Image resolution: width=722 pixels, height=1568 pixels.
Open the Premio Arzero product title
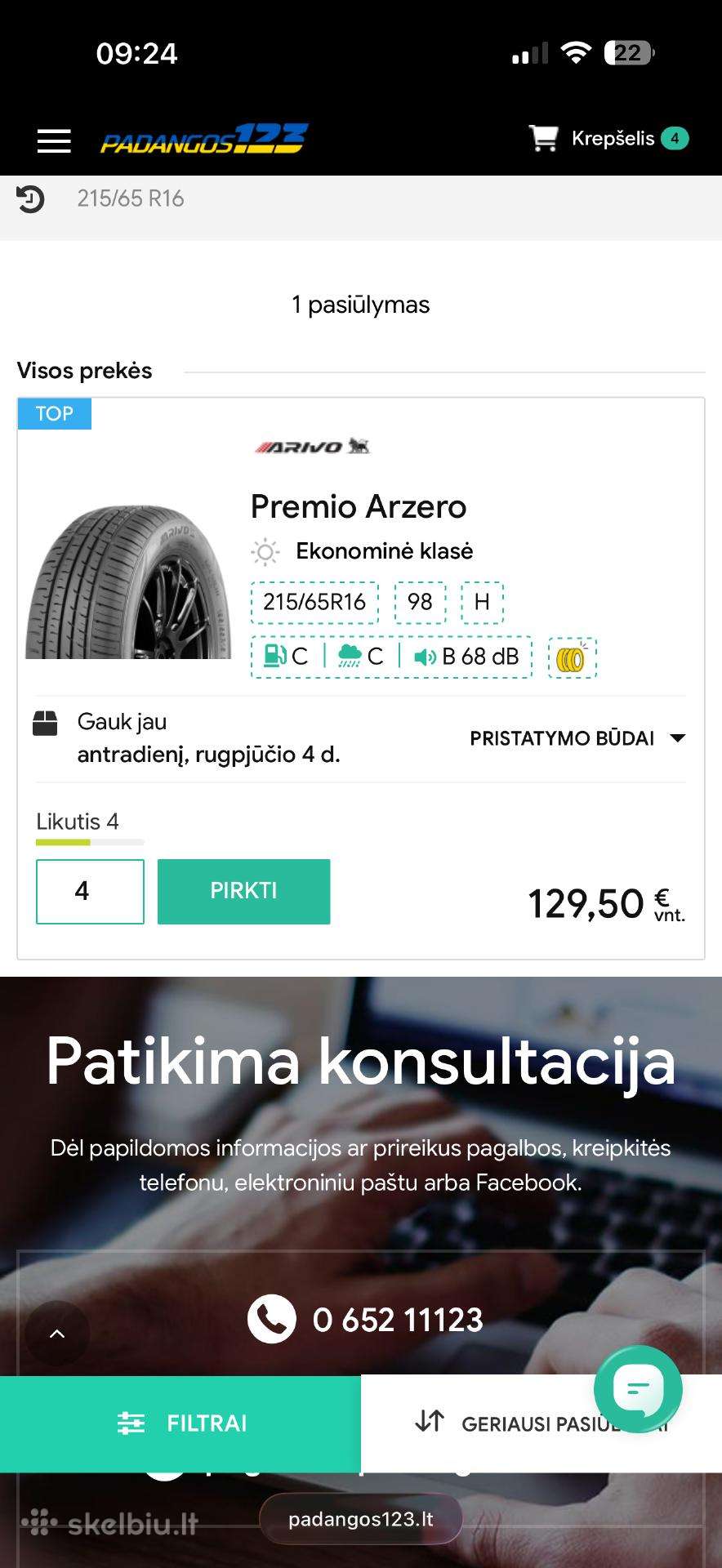358,506
